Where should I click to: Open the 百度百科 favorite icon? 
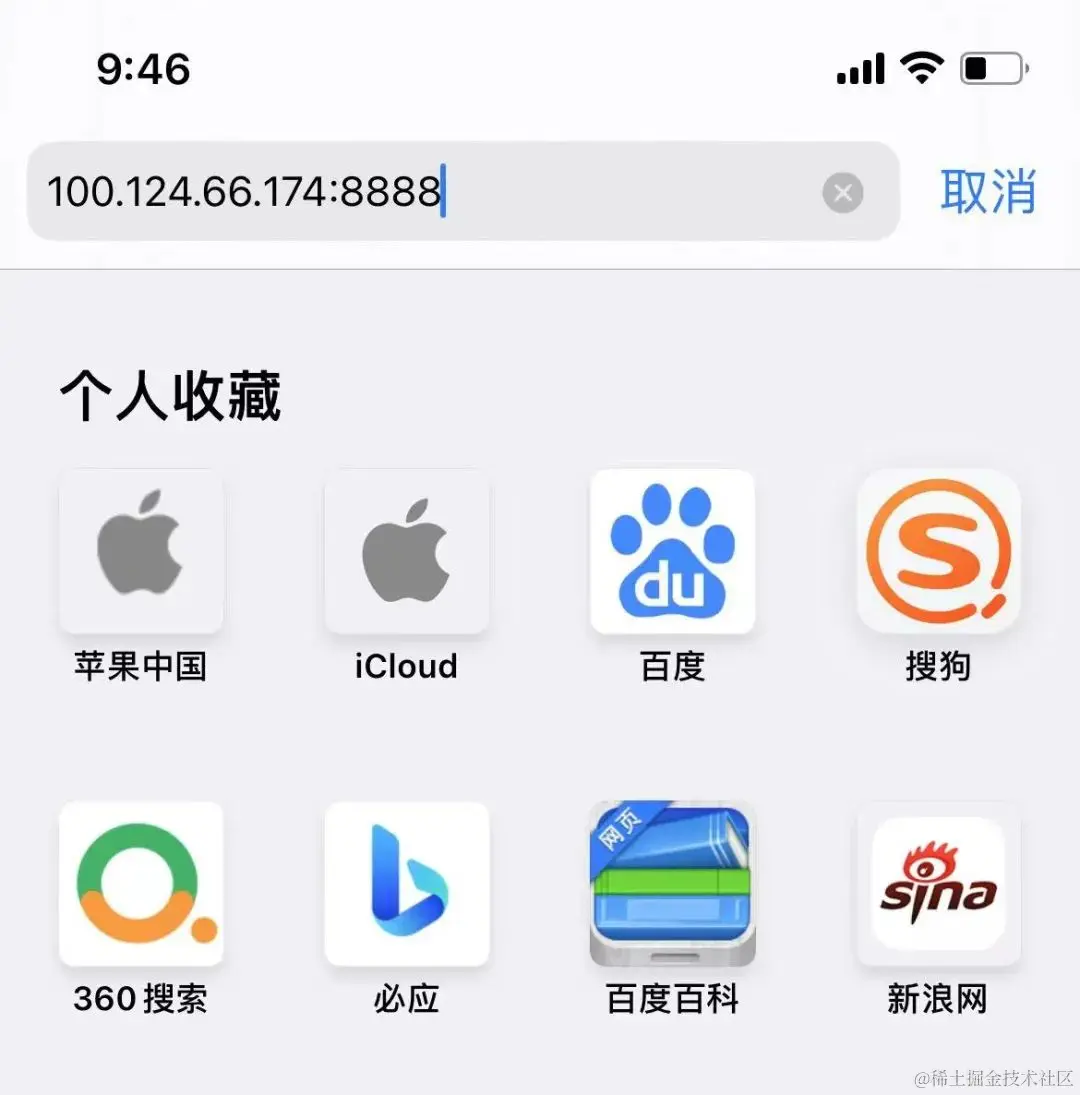tap(672, 884)
